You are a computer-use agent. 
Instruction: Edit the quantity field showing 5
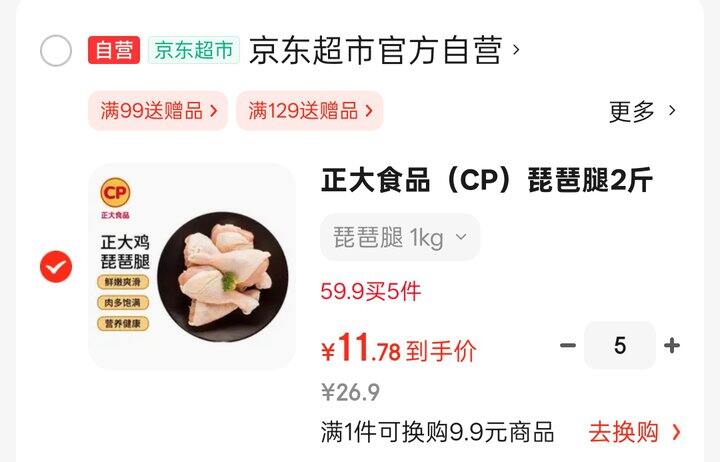click(620, 345)
